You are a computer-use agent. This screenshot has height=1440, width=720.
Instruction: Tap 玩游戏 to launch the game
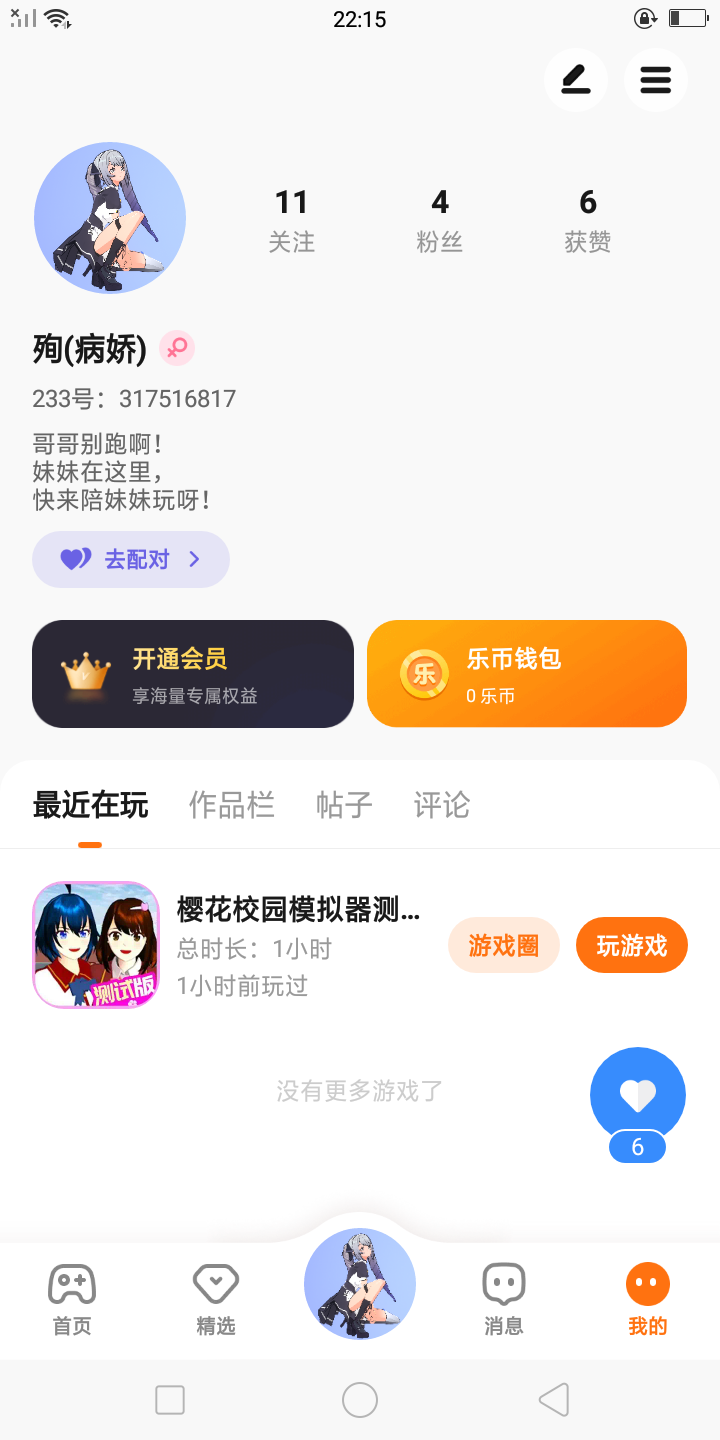point(631,945)
